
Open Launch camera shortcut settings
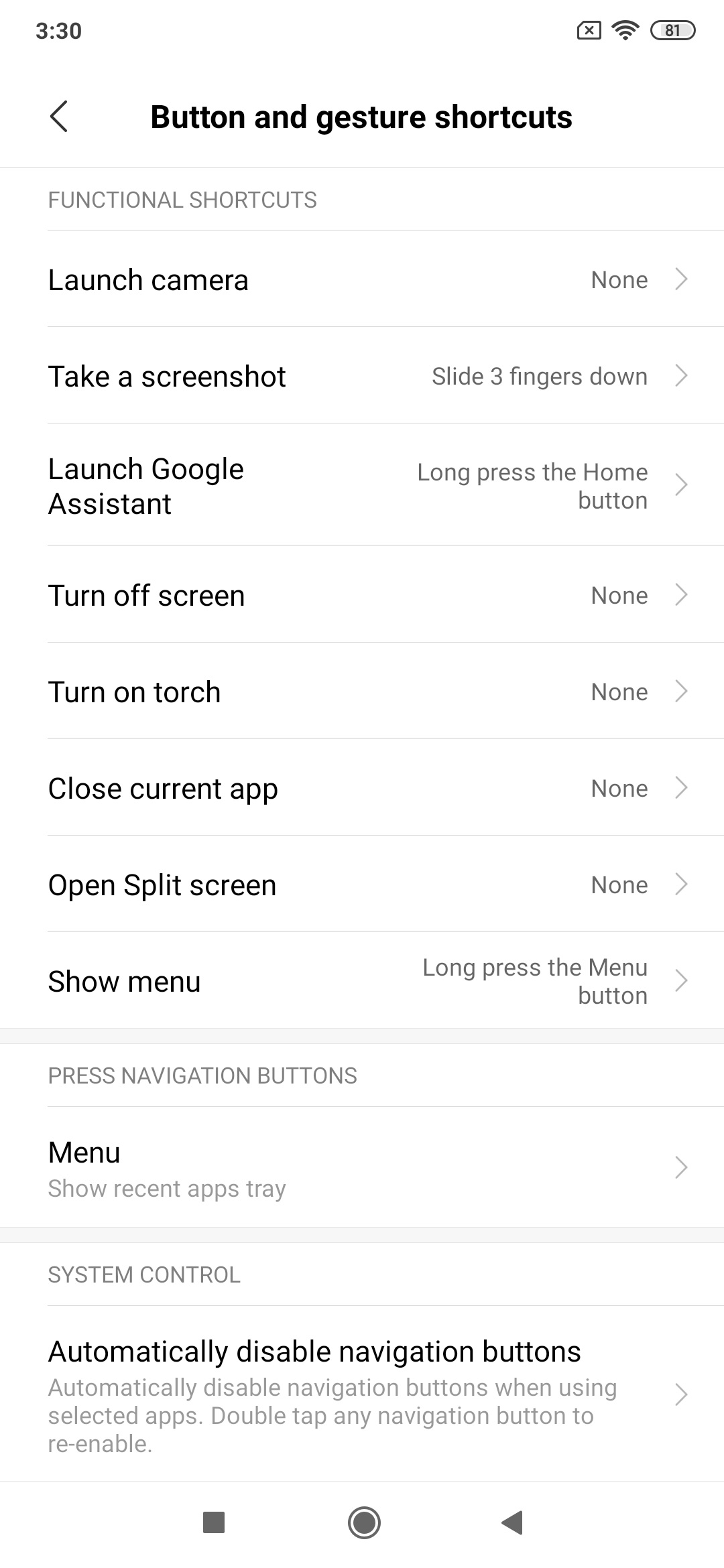(362, 279)
